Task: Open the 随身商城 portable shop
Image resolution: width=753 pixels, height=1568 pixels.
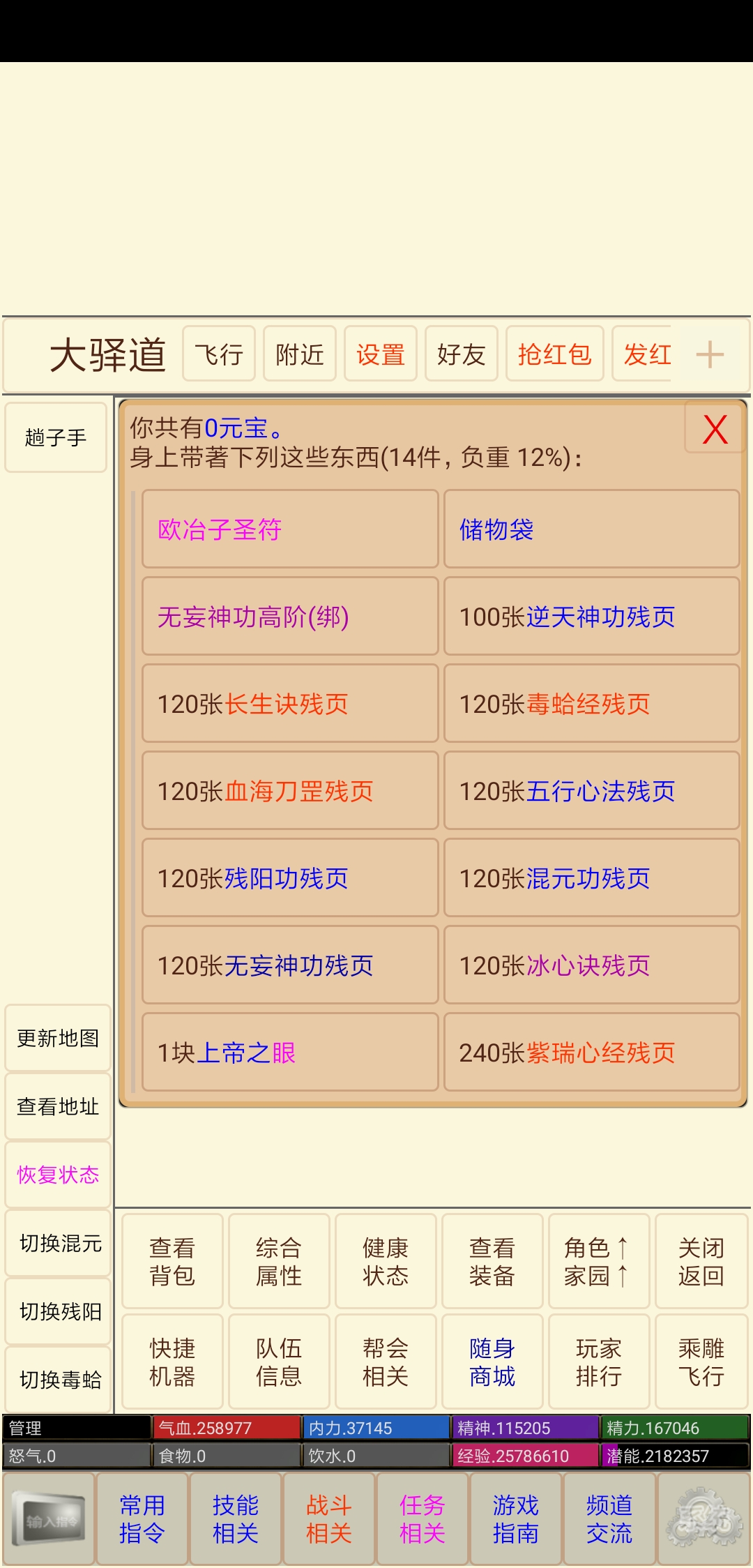Action: pyautogui.click(x=493, y=1362)
